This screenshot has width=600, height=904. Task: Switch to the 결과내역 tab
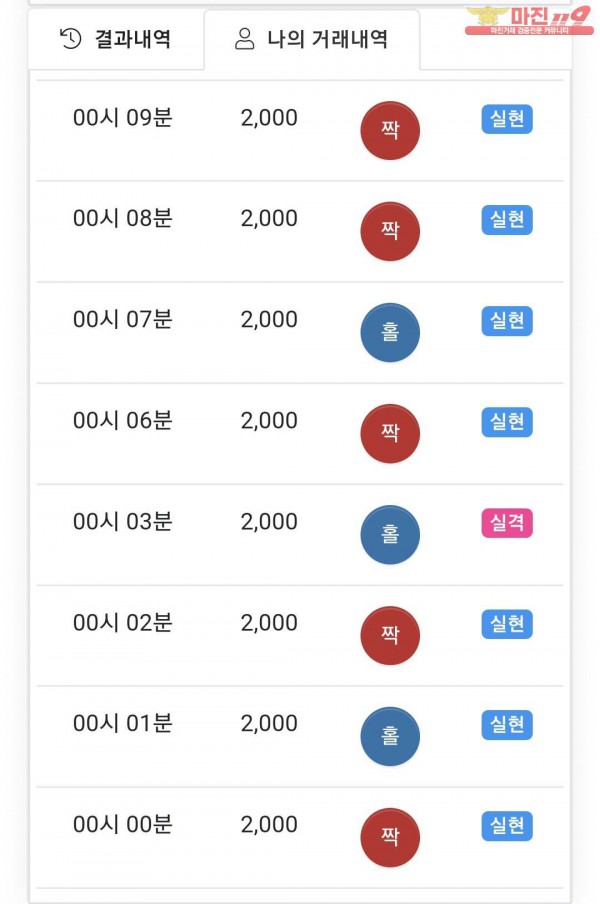point(116,40)
